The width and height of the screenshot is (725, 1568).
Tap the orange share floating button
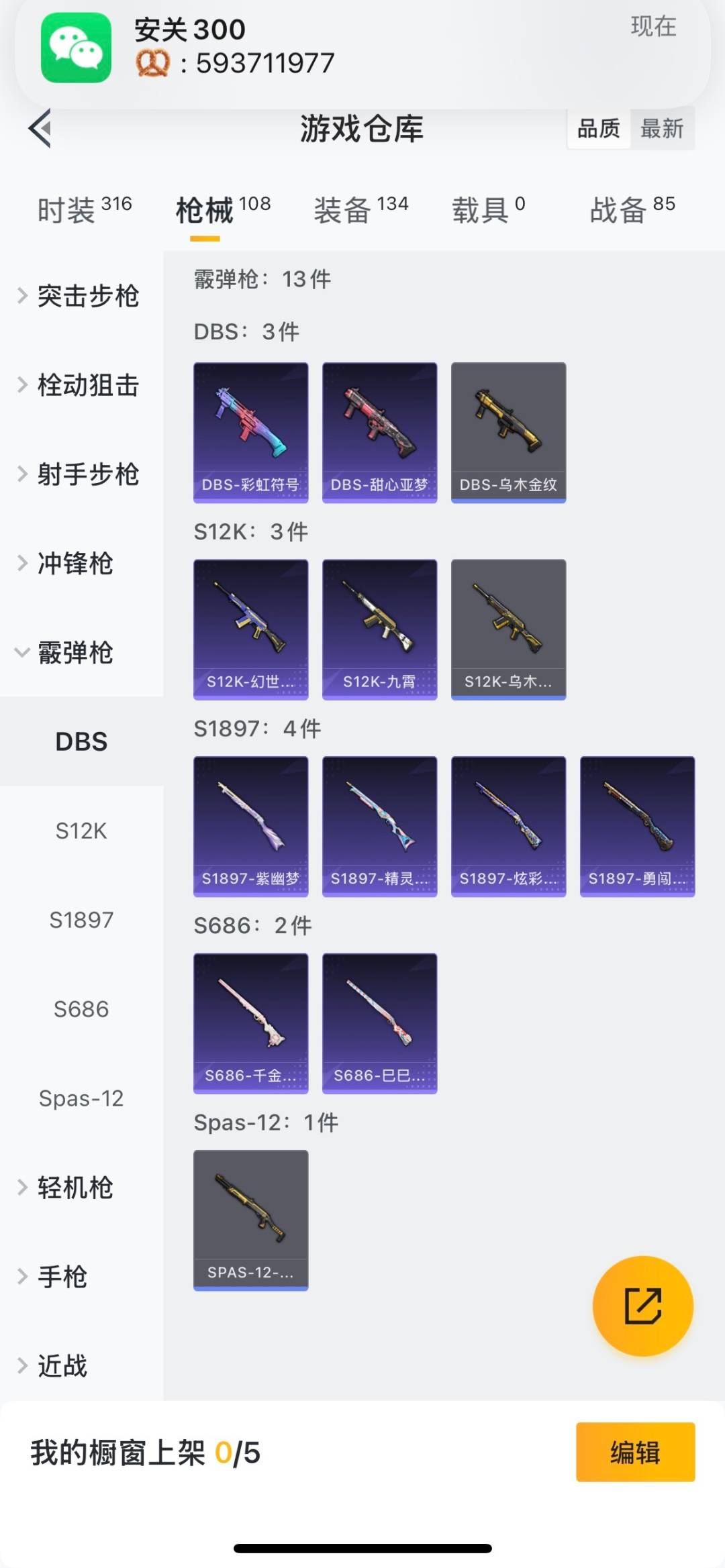[642, 1306]
